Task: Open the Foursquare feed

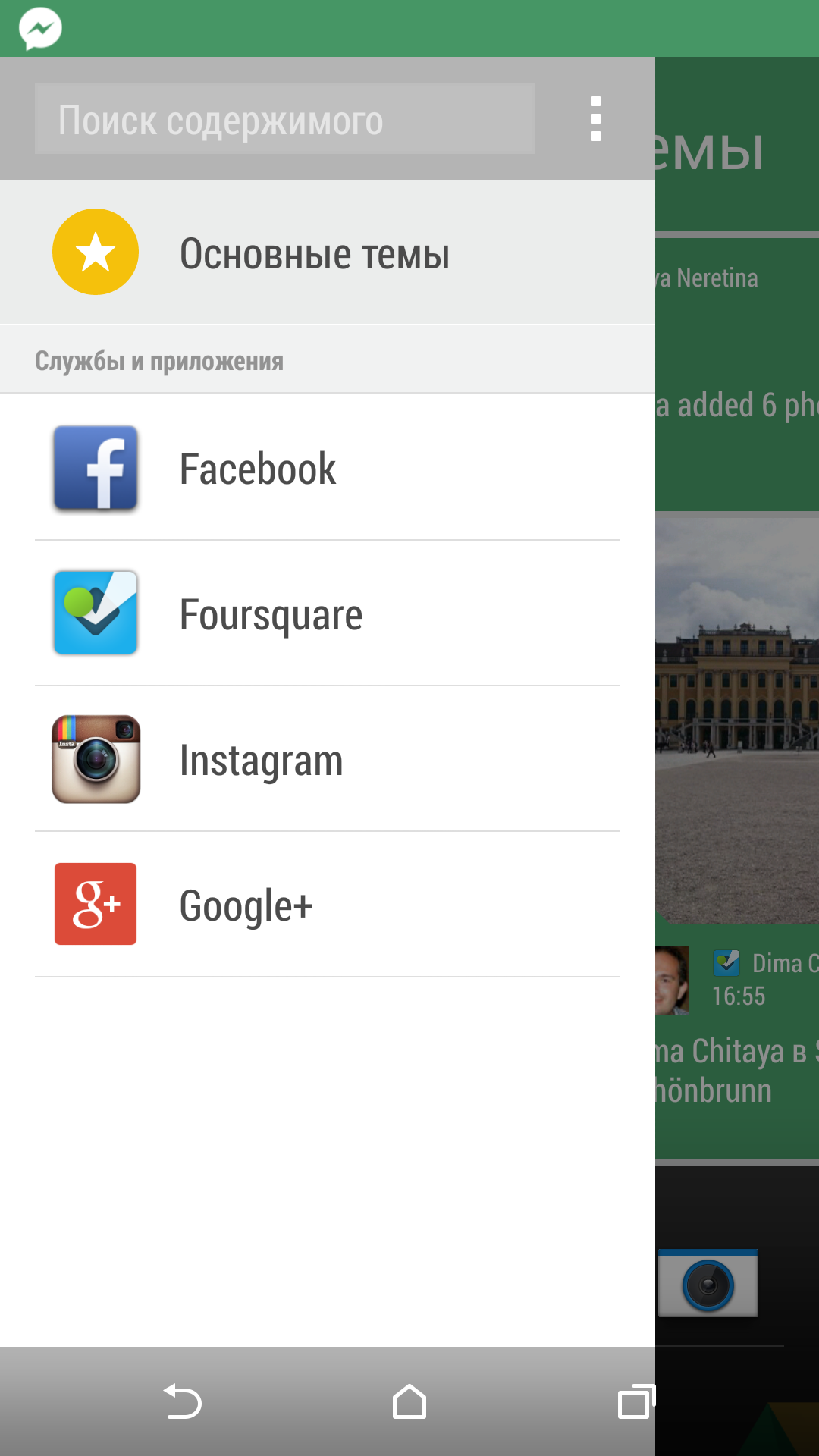Action: (326, 613)
